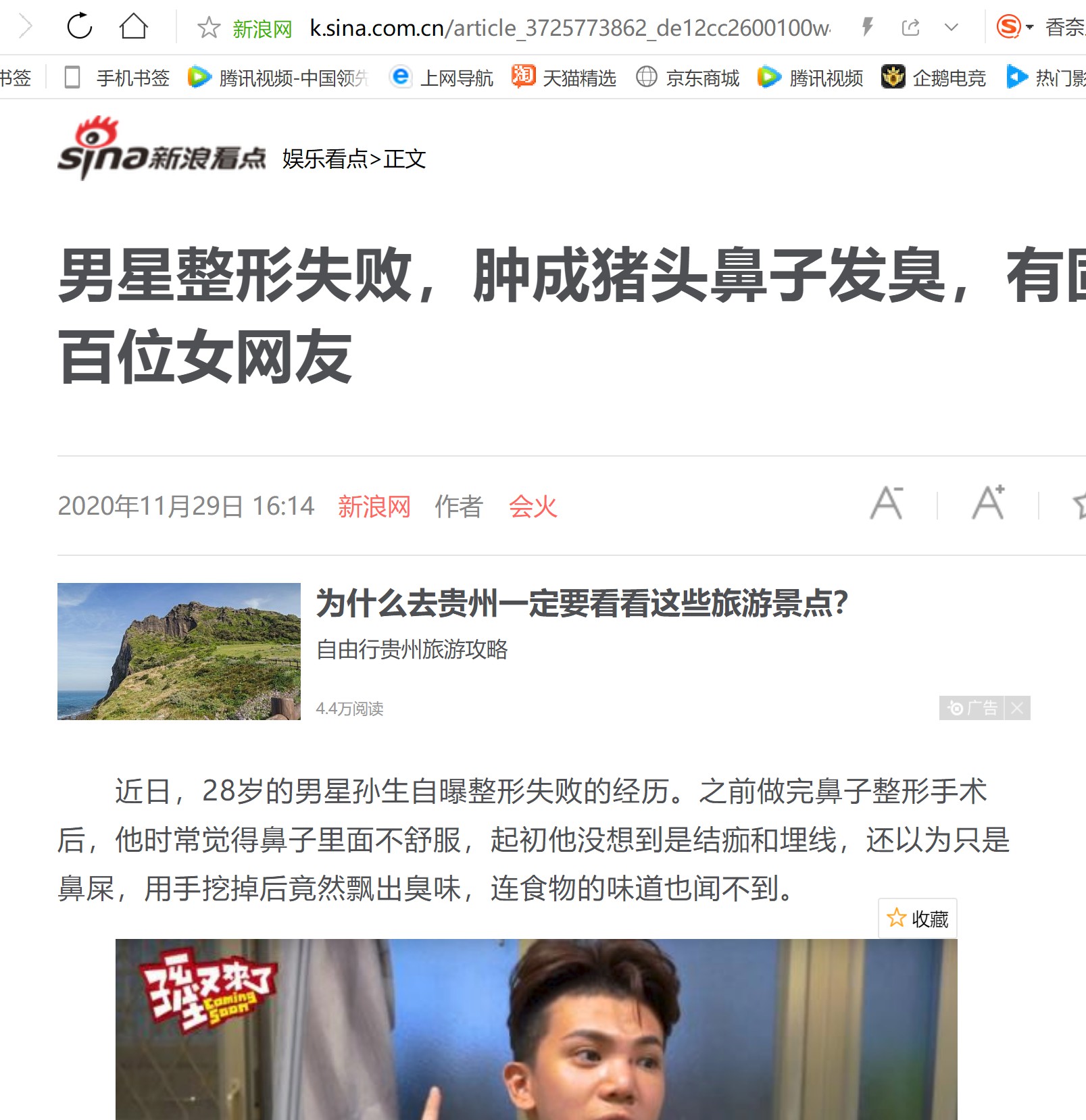Decrease the article font size

point(887,503)
